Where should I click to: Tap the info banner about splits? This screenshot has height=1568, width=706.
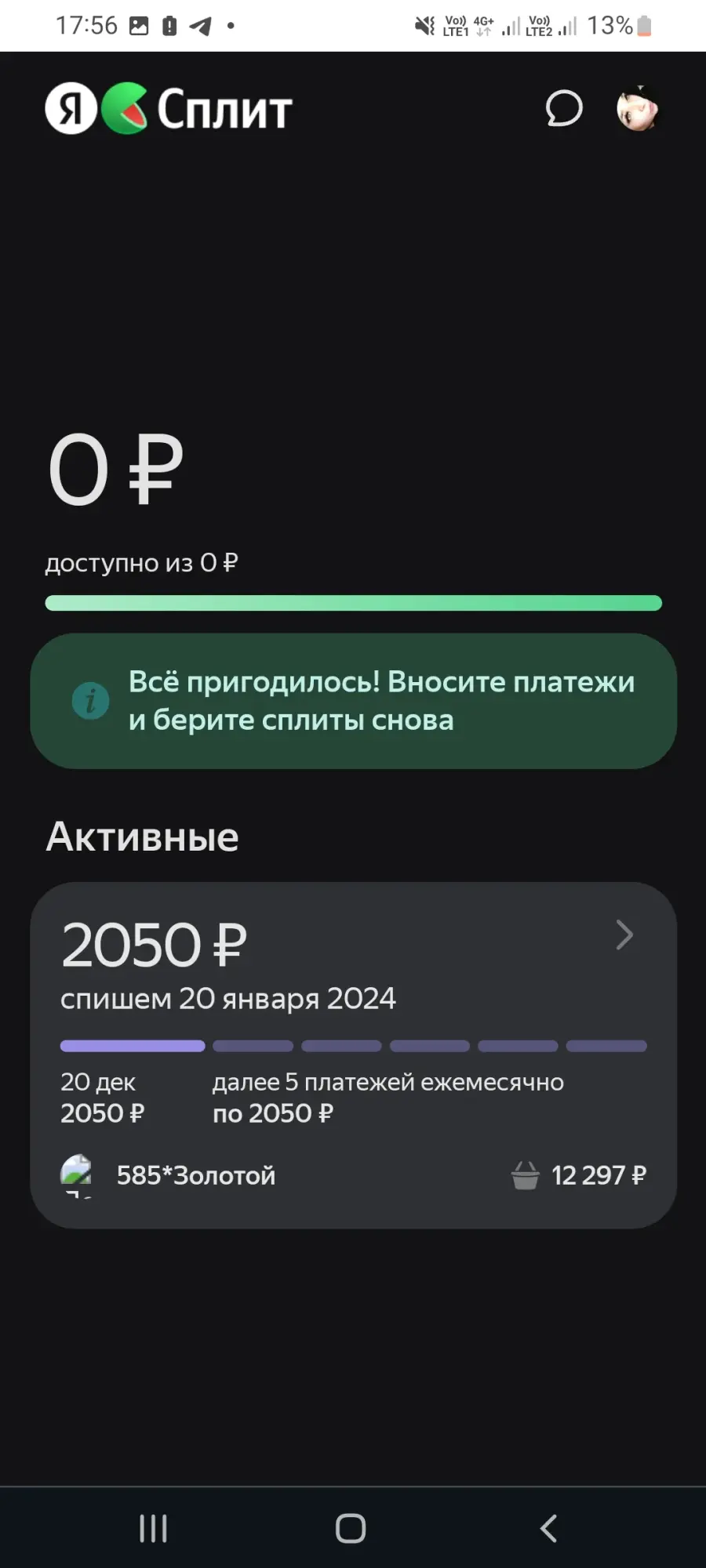353,701
